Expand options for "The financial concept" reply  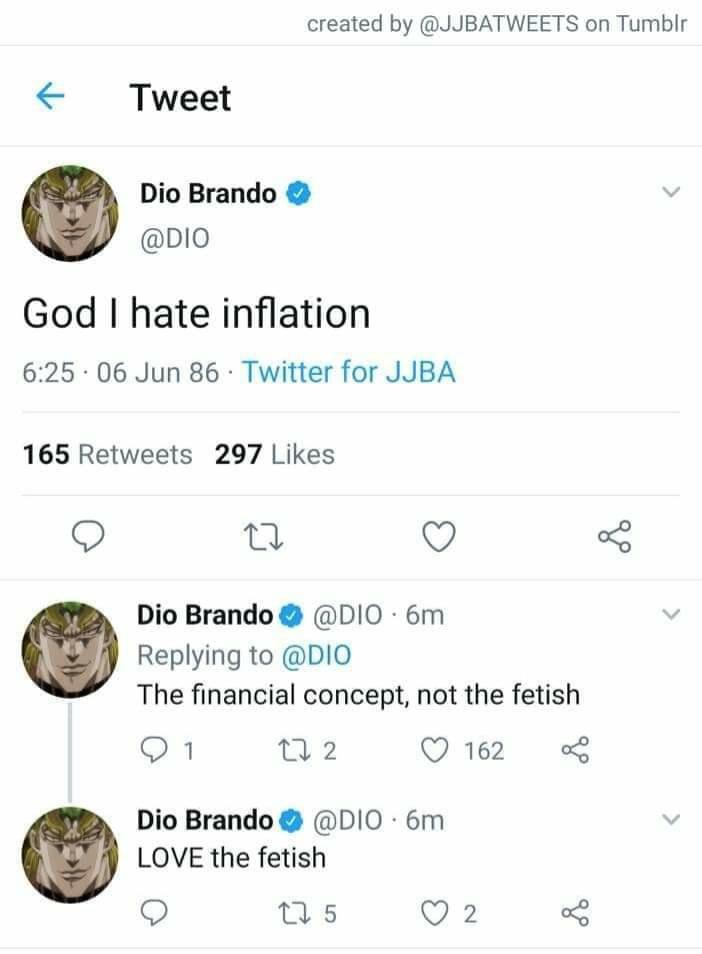[x=671, y=614]
